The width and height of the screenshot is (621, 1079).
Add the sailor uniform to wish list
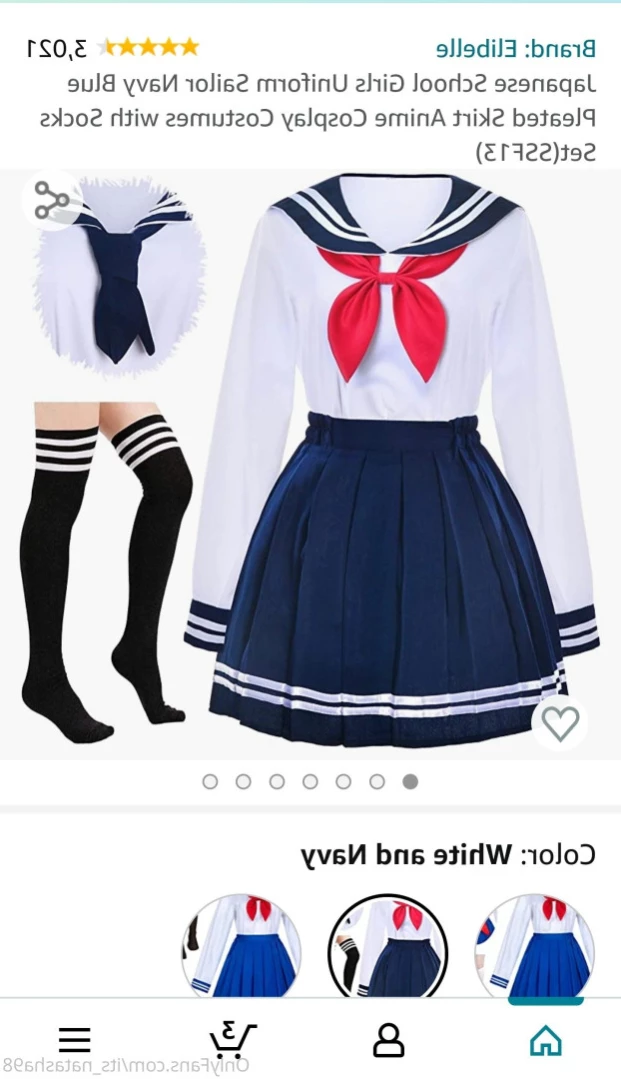tap(559, 723)
